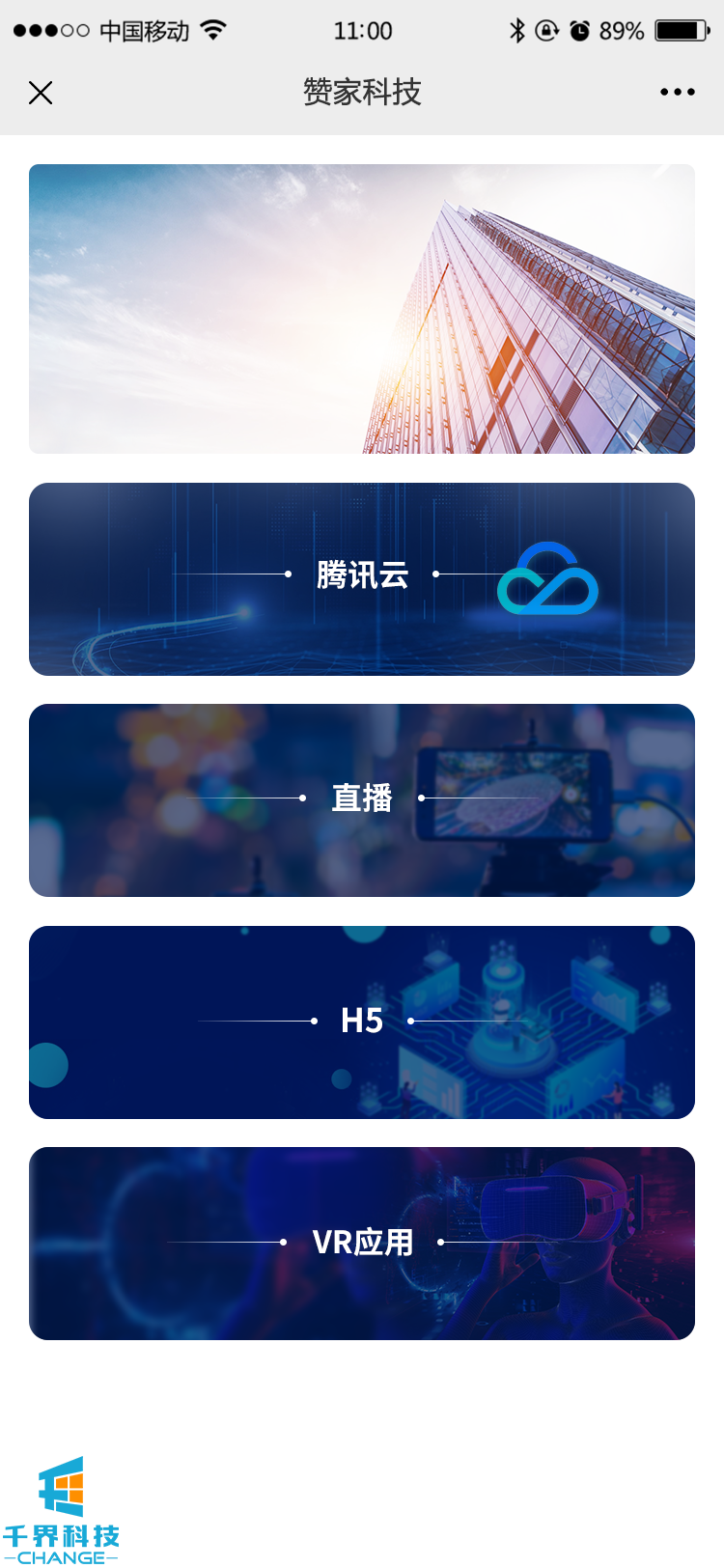This screenshot has height=1568, width=724.
Task: Open the 腾讯云 card
Action: tap(362, 578)
